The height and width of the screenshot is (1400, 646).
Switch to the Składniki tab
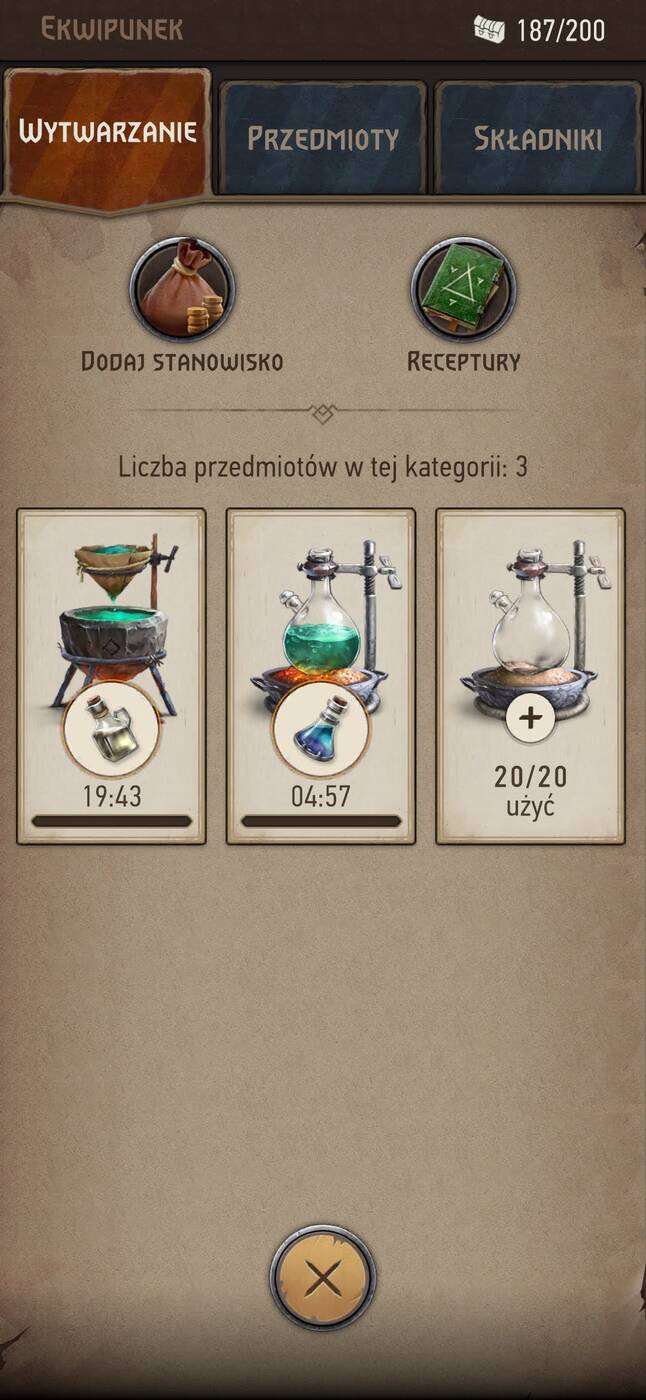click(537, 137)
